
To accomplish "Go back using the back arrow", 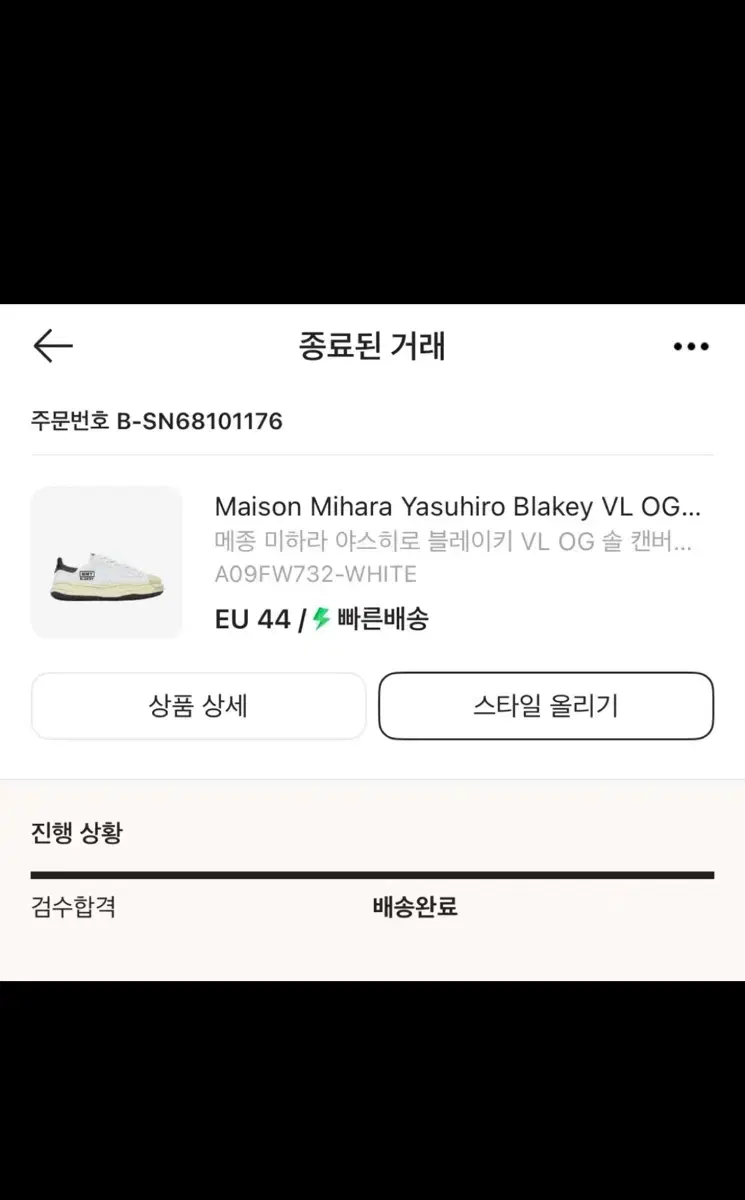I will coord(53,346).
